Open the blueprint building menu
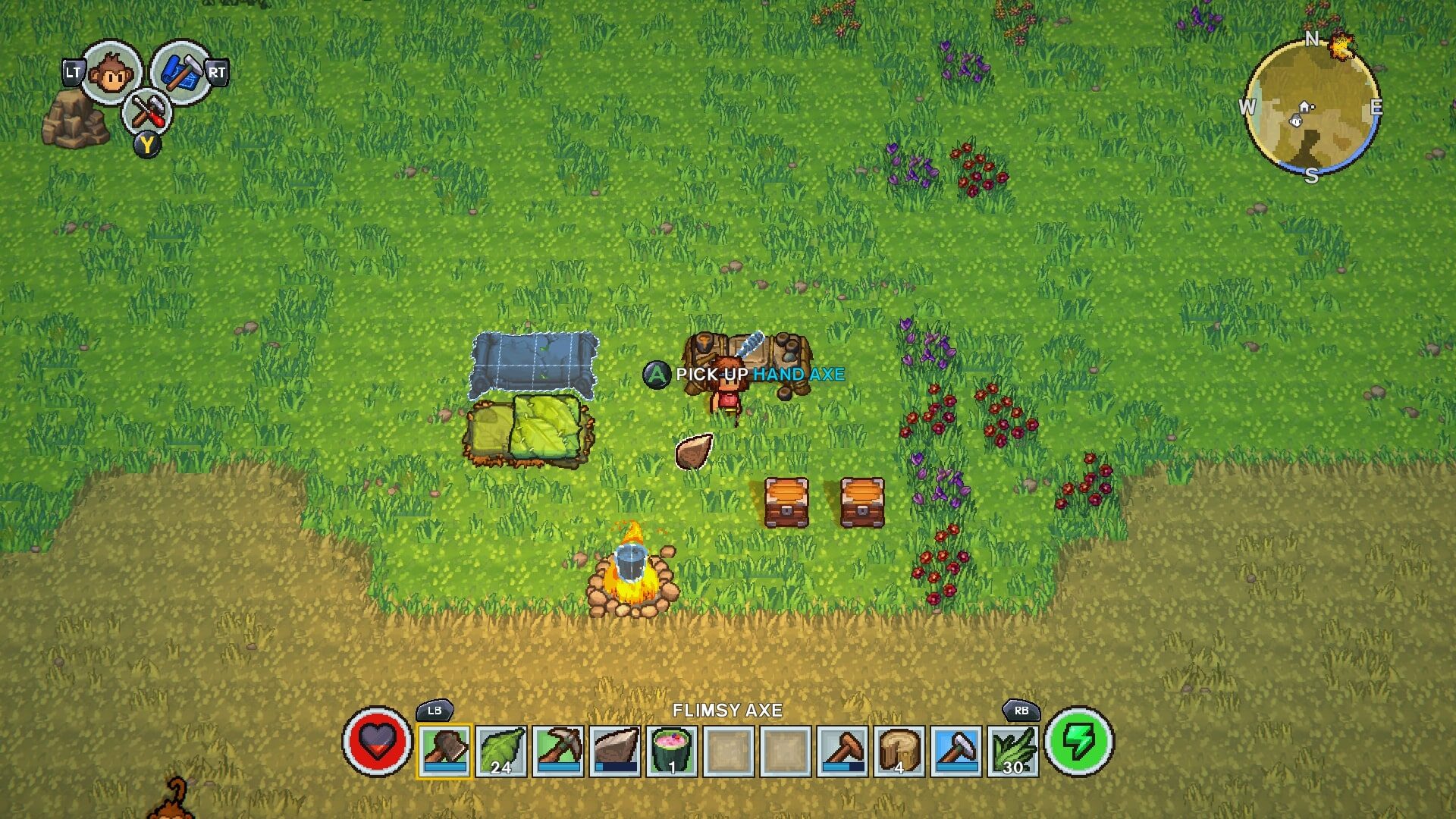The width and height of the screenshot is (1456, 819). [180, 72]
